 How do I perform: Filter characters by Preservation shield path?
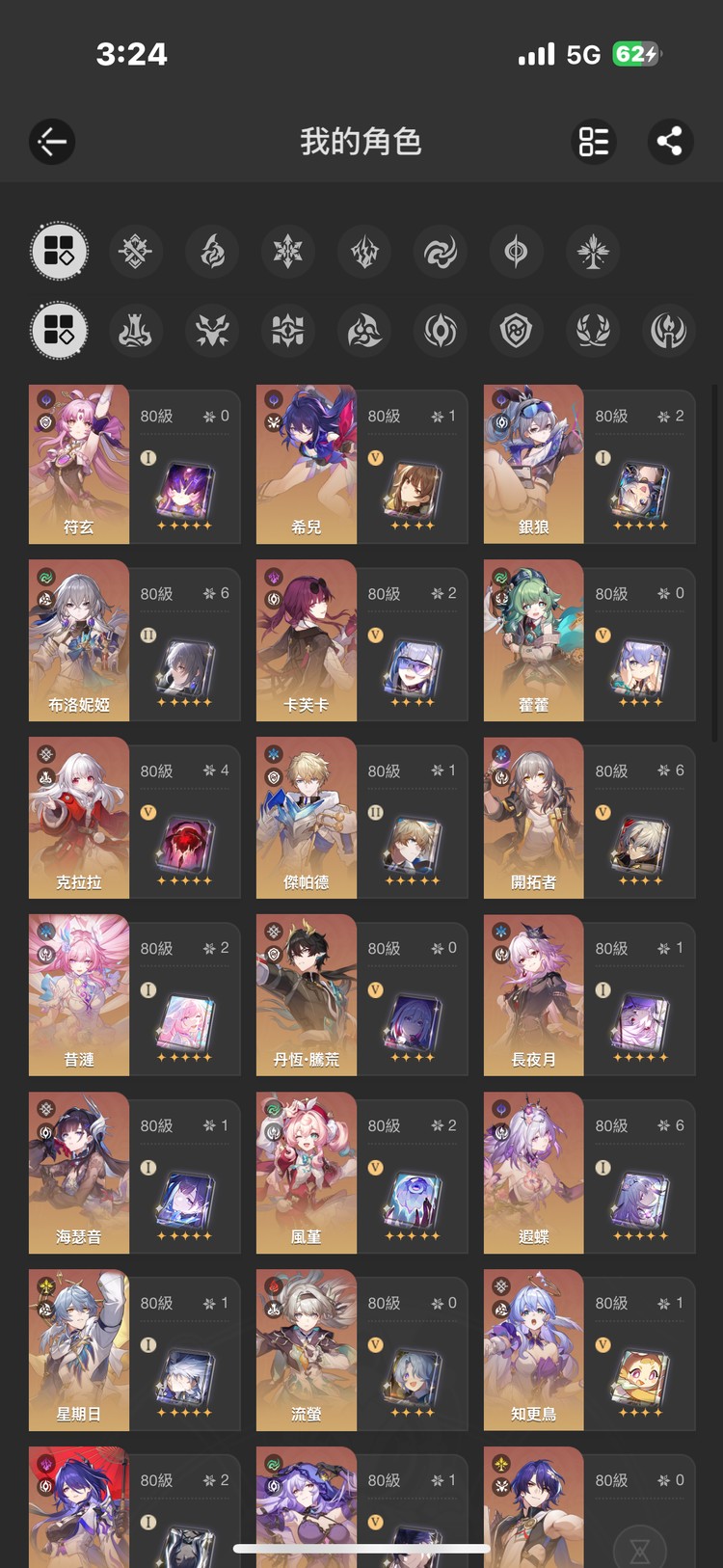(x=517, y=331)
